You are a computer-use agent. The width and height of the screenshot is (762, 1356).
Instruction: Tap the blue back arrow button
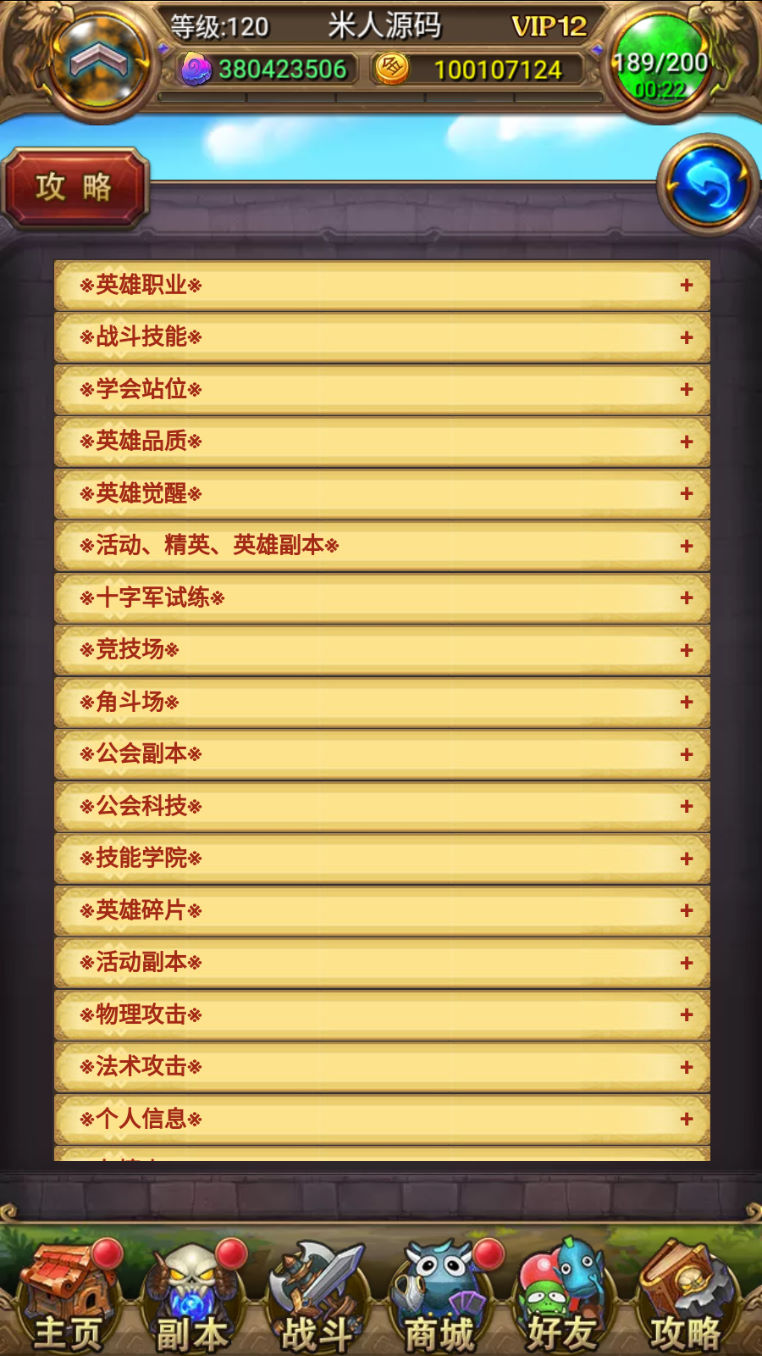pyautogui.click(x=708, y=185)
